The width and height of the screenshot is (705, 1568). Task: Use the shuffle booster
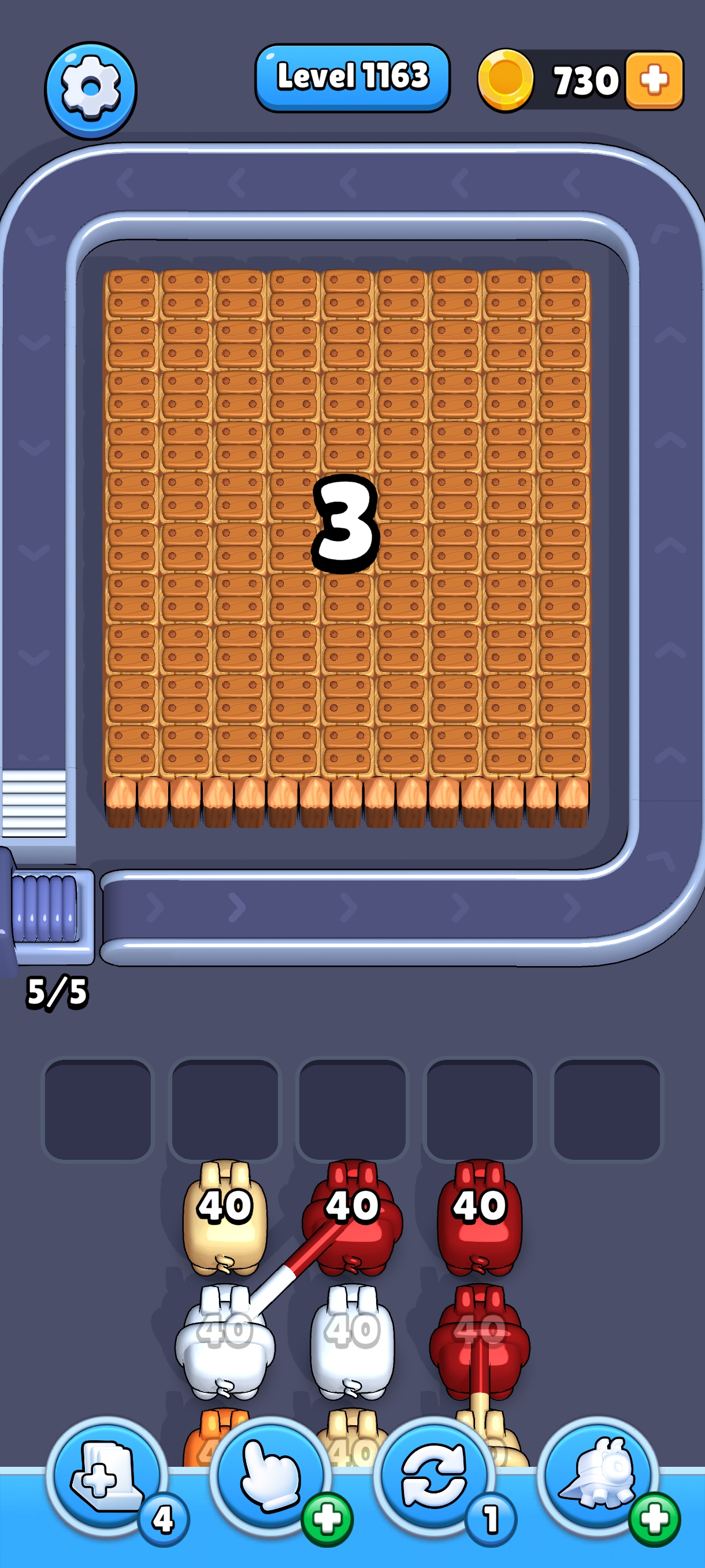[x=433, y=1477]
